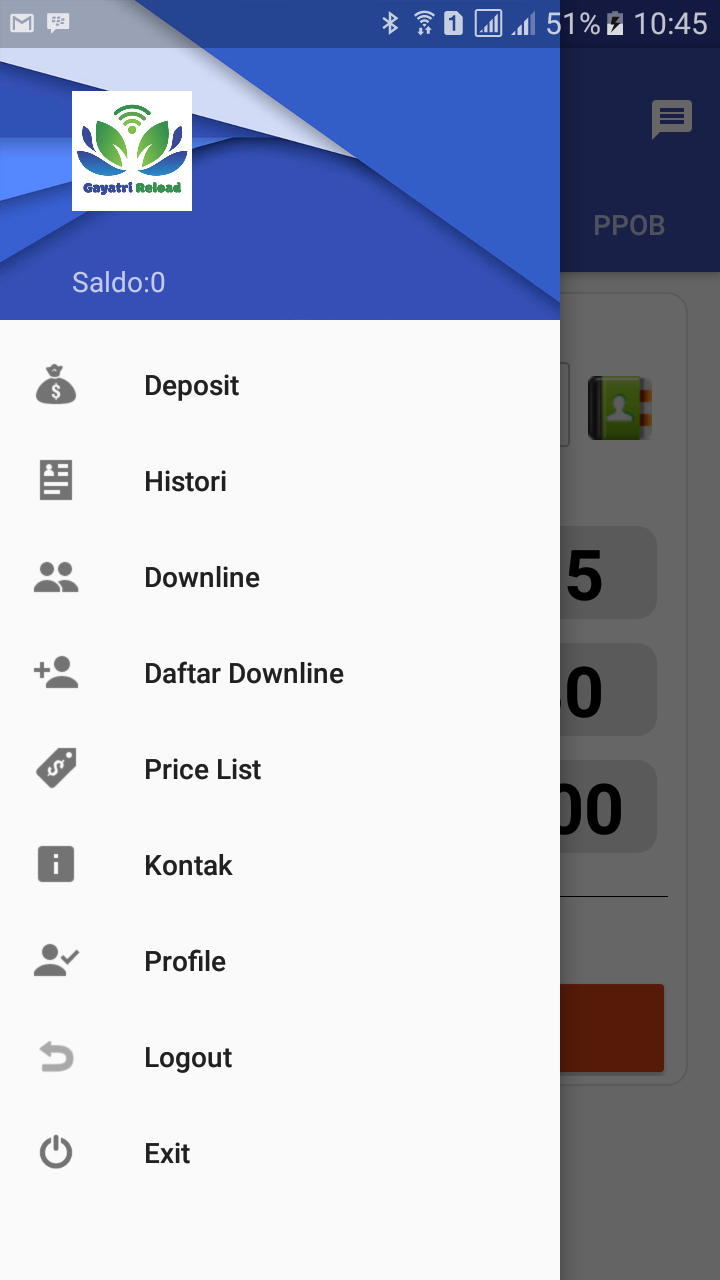720x1280 pixels.
Task: Open the Kontak info page
Action: point(188,866)
